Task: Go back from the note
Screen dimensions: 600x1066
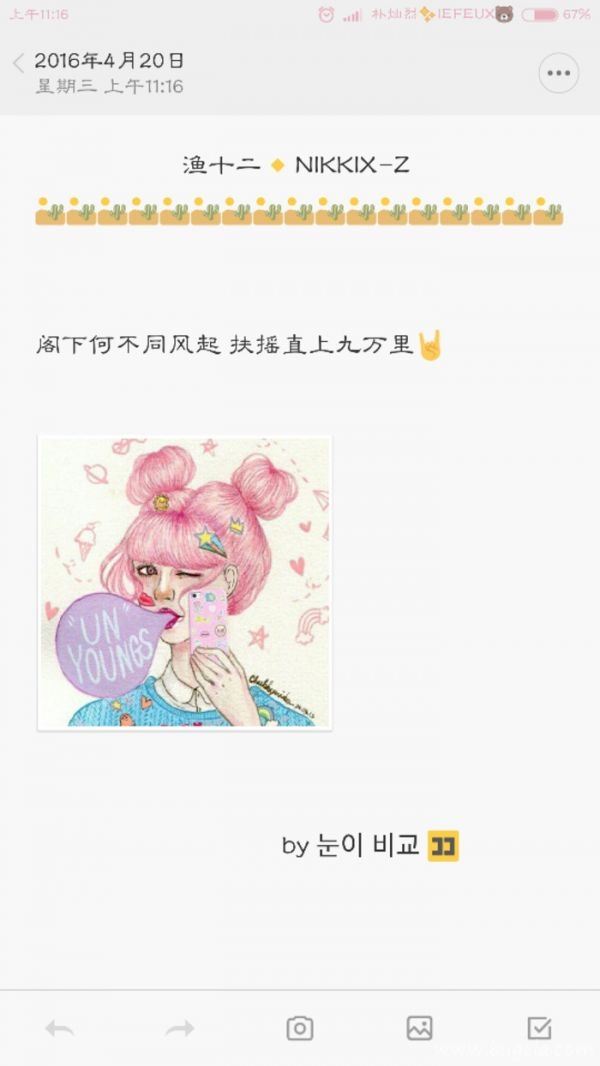Action: click(x=19, y=63)
